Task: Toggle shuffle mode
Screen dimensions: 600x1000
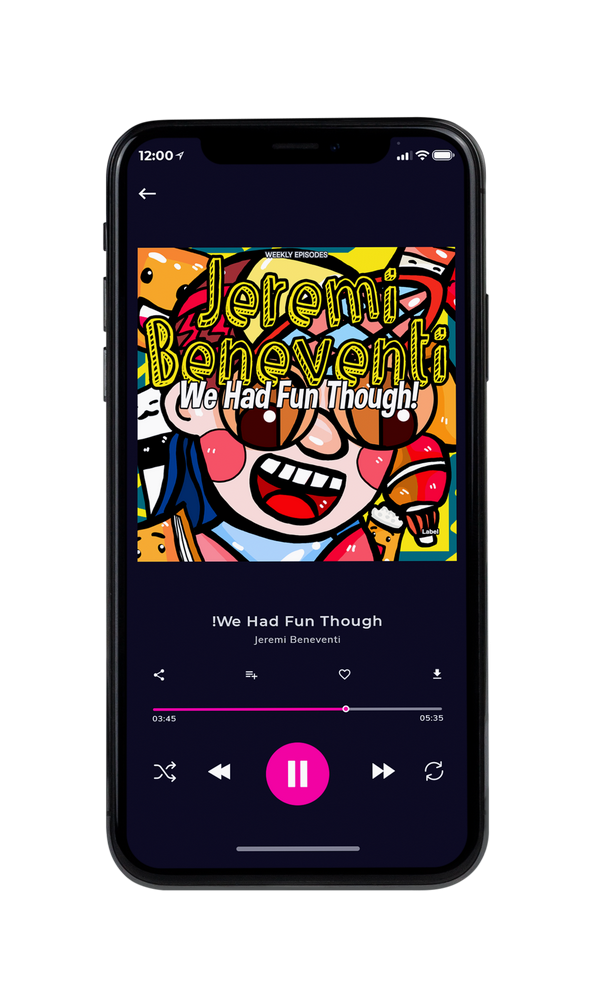Action: tap(165, 772)
